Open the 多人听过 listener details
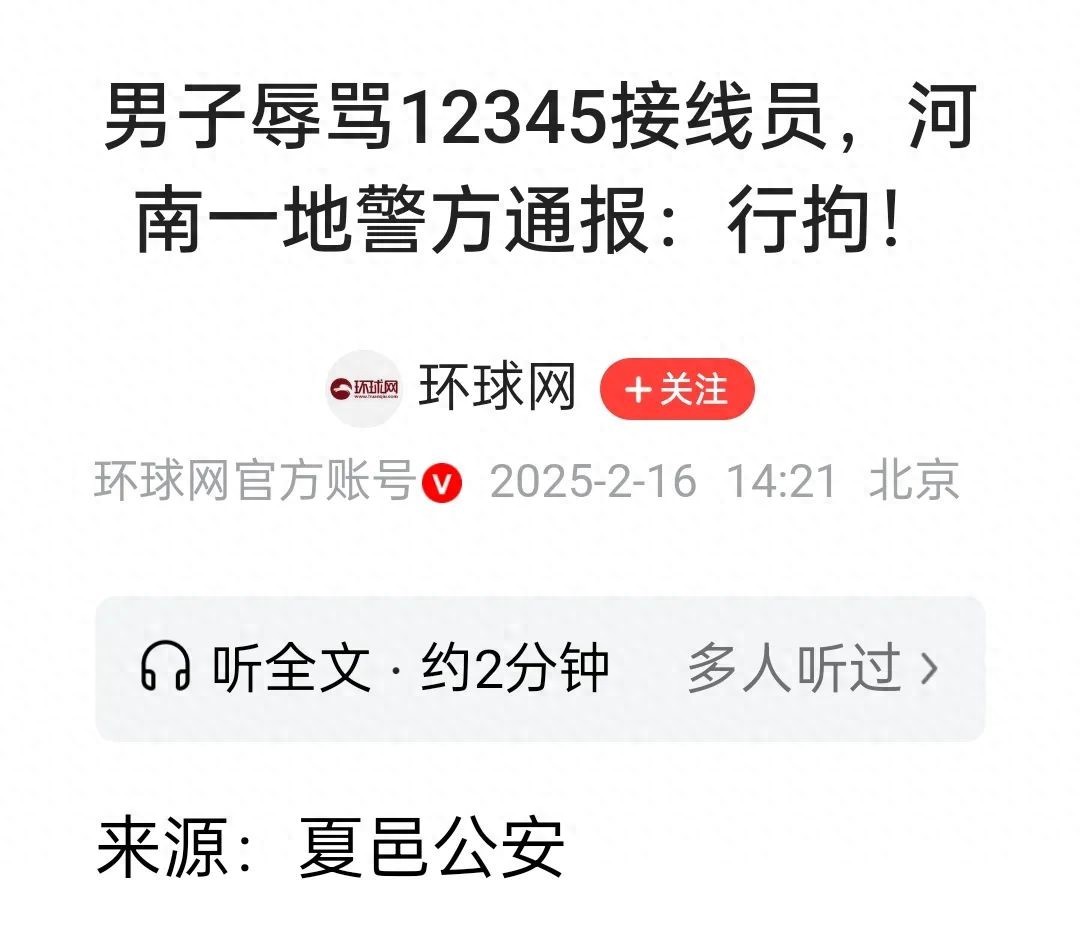The image size is (1080, 940). pos(812,668)
